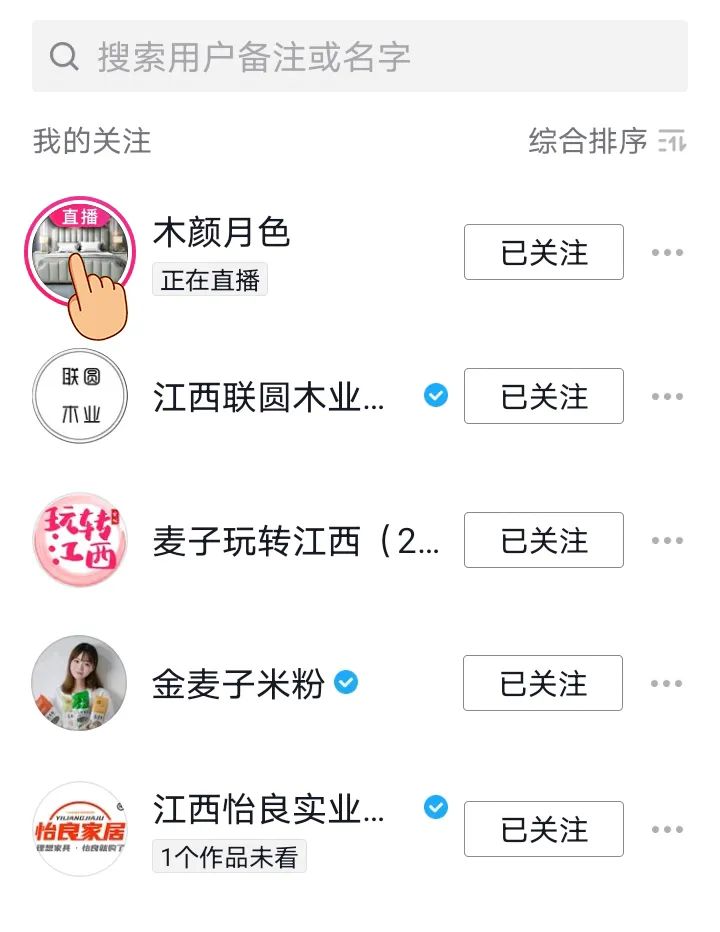Click the verified badge beside 江西联圆木业

pos(436,396)
